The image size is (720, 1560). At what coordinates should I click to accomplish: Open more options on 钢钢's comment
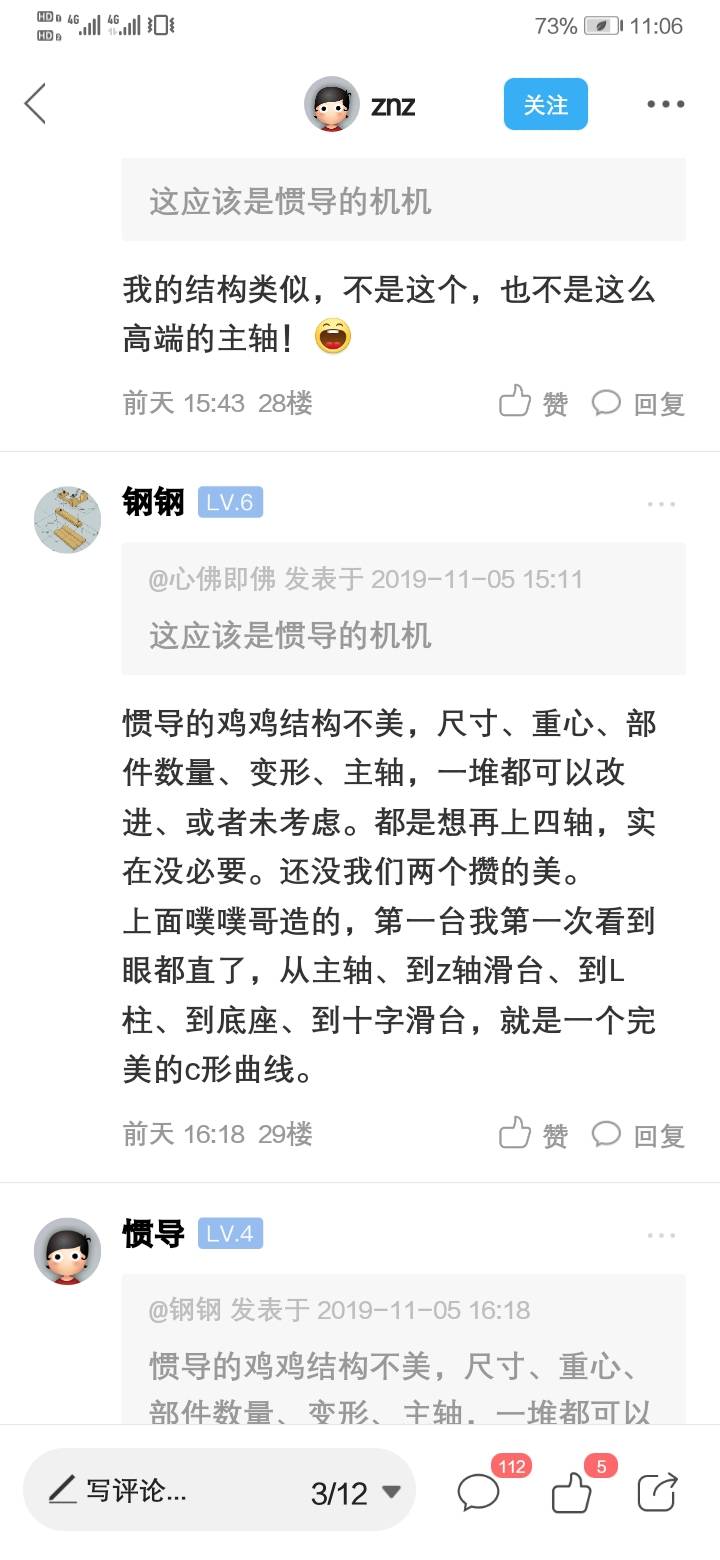(x=661, y=504)
